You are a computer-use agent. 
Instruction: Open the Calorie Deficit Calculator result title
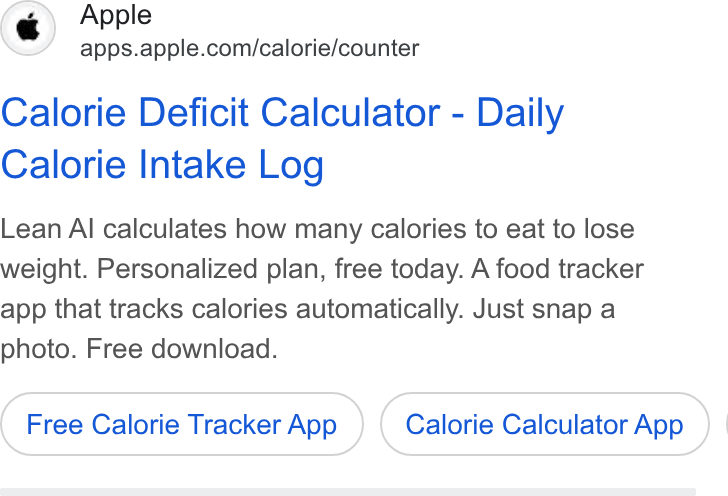tap(282, 138)
